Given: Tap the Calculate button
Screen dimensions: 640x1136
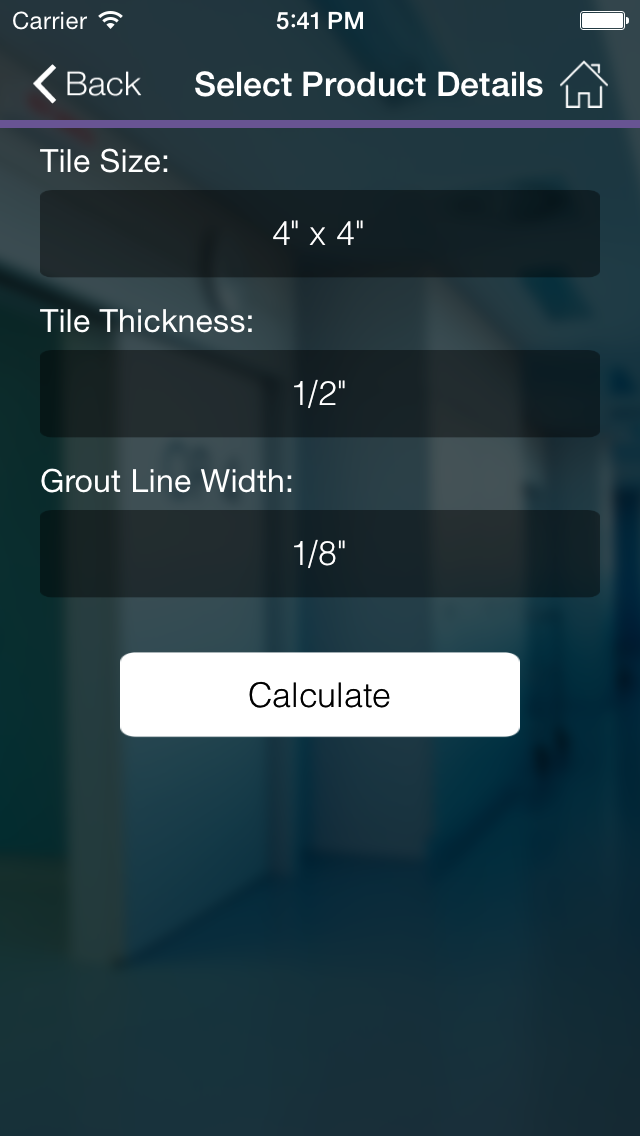Looking at the screenshot, I should 320,695.
